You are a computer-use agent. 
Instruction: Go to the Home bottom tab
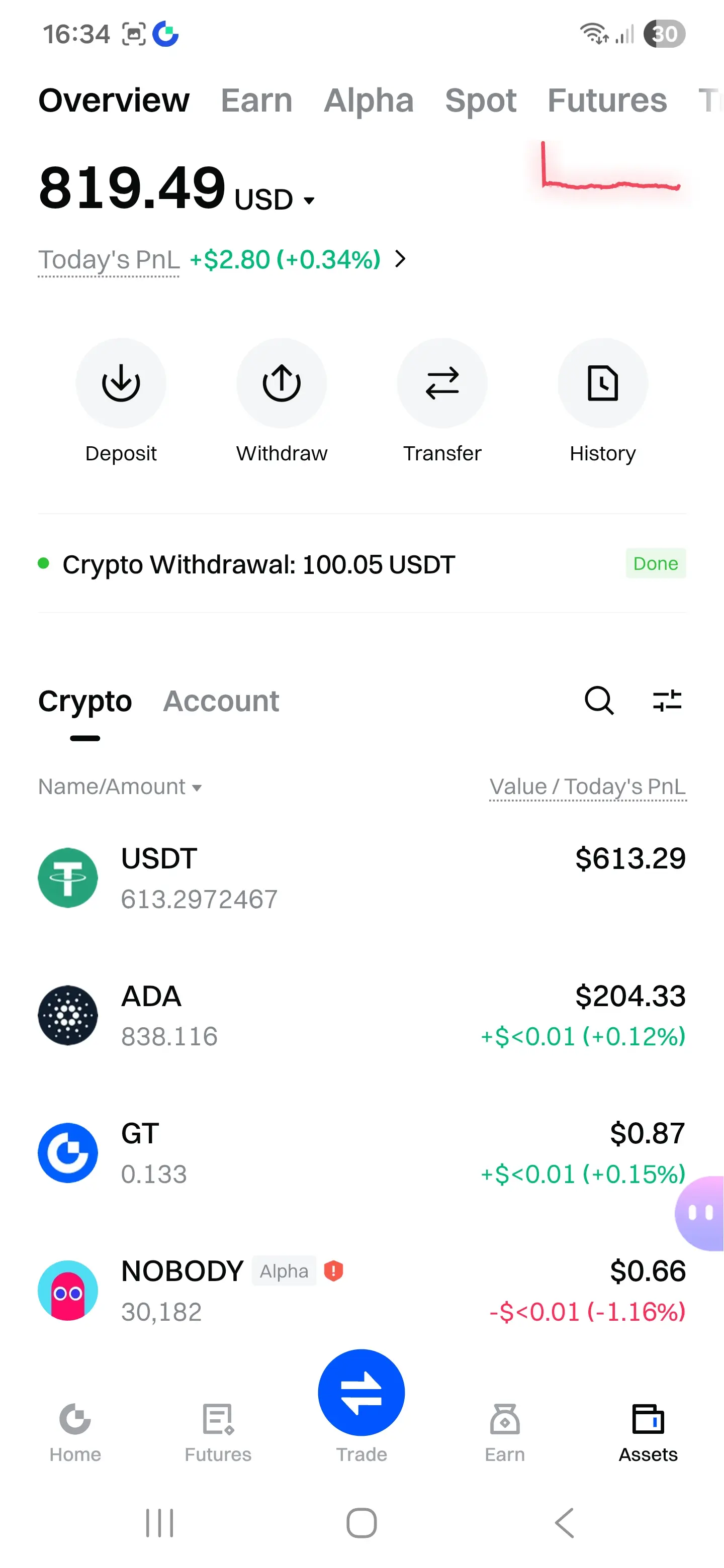click(x=75, y=1432)
